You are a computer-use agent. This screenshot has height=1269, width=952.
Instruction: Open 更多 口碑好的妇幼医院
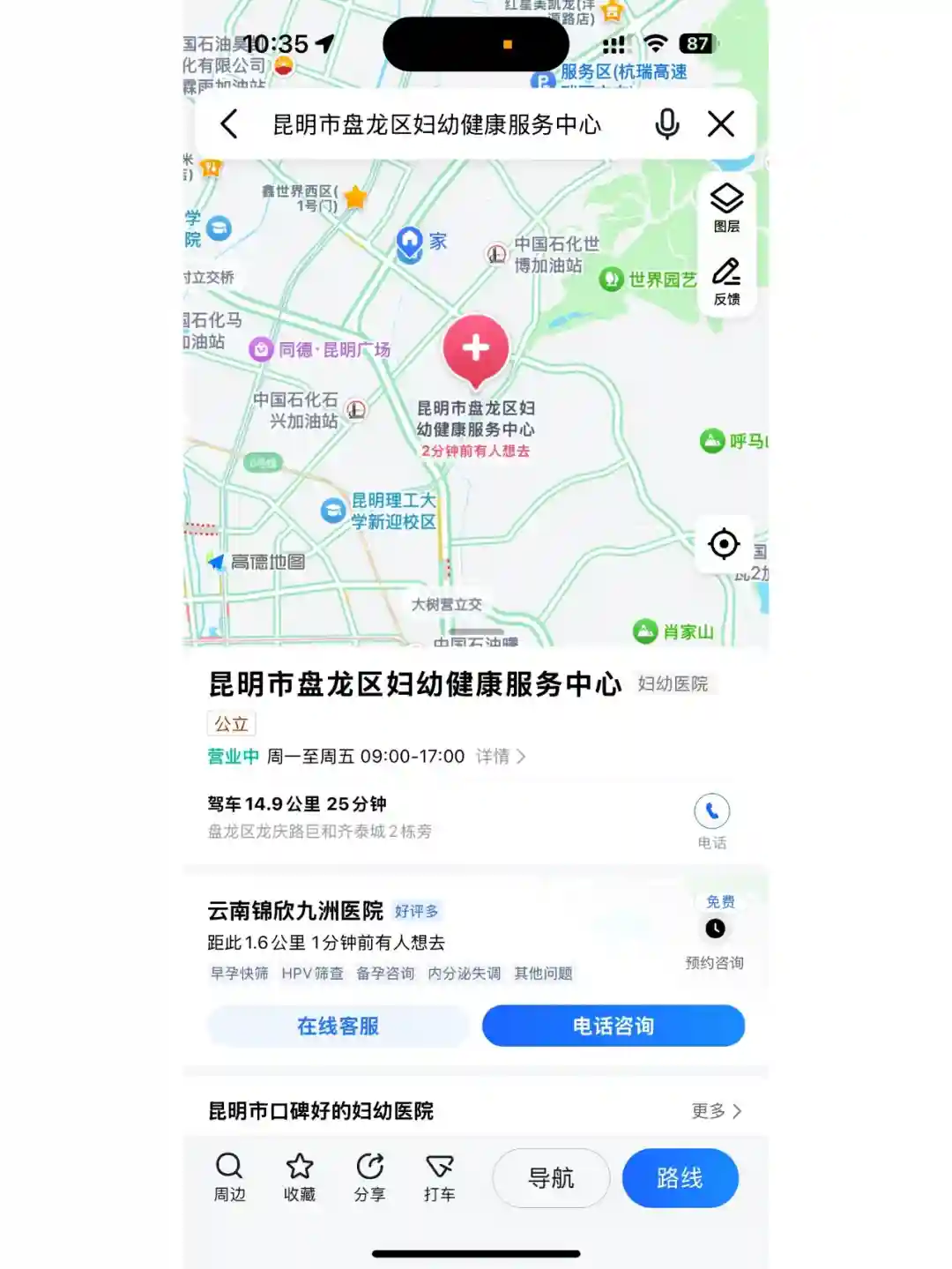[716, 1111]
